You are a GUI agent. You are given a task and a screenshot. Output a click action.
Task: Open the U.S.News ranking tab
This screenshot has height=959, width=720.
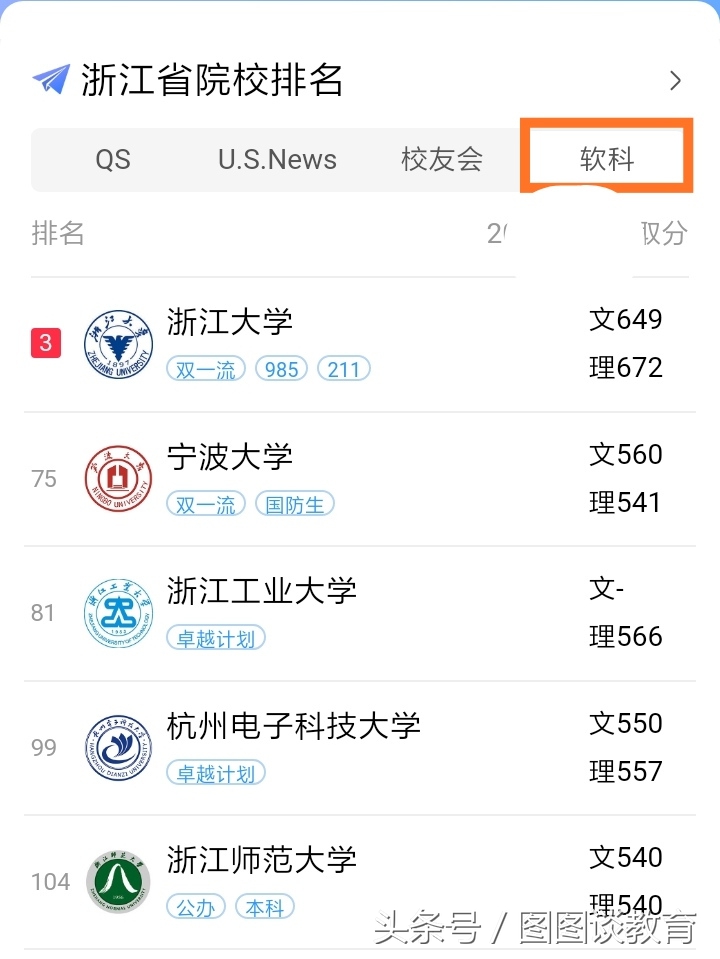click(277, 159)
